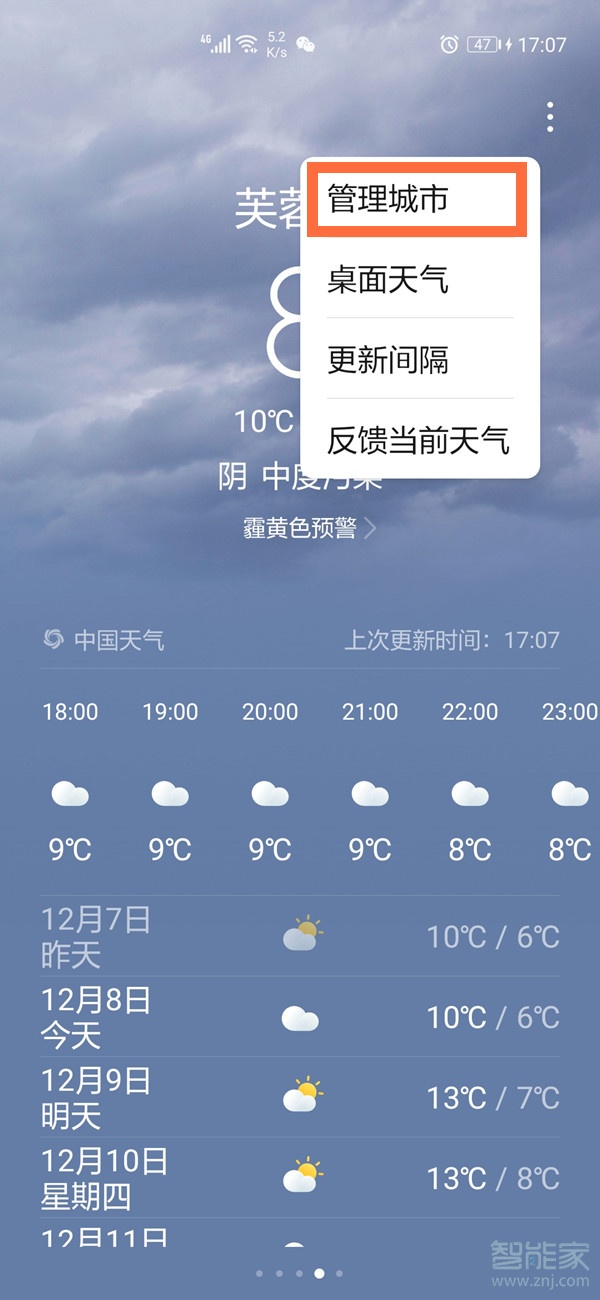
Task: Tap 反馈当前天气 menu item
Action: tap(420, 439)
